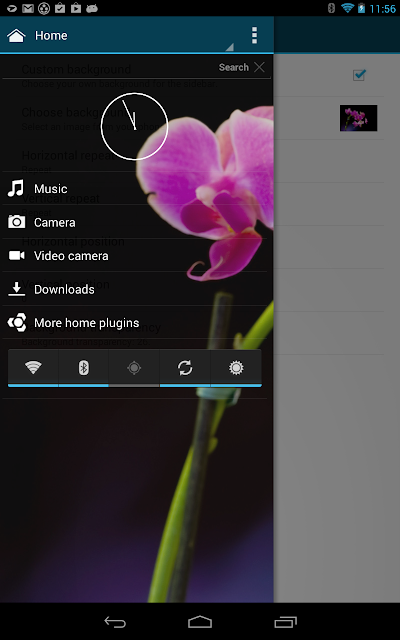
Task: Clear the search field with X
Action: pos(259,67)
